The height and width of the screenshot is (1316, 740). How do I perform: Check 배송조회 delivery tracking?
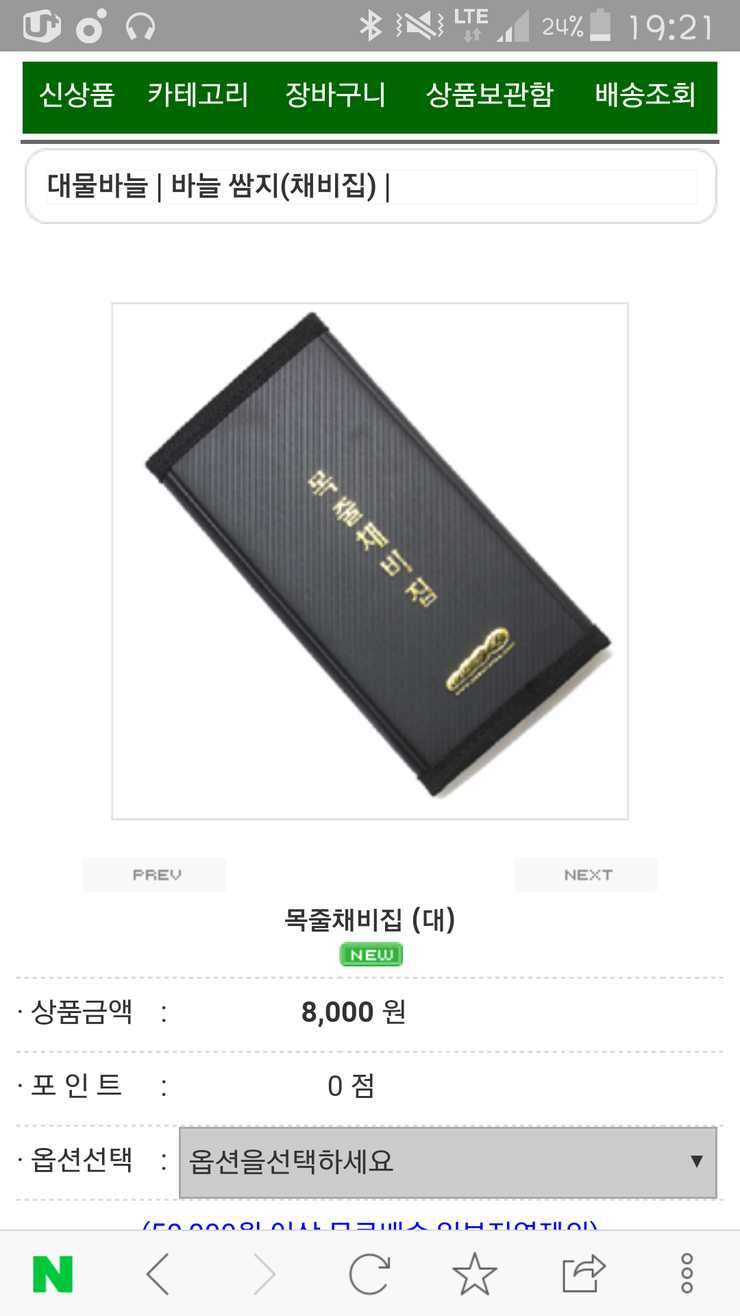tap(645, 95)
